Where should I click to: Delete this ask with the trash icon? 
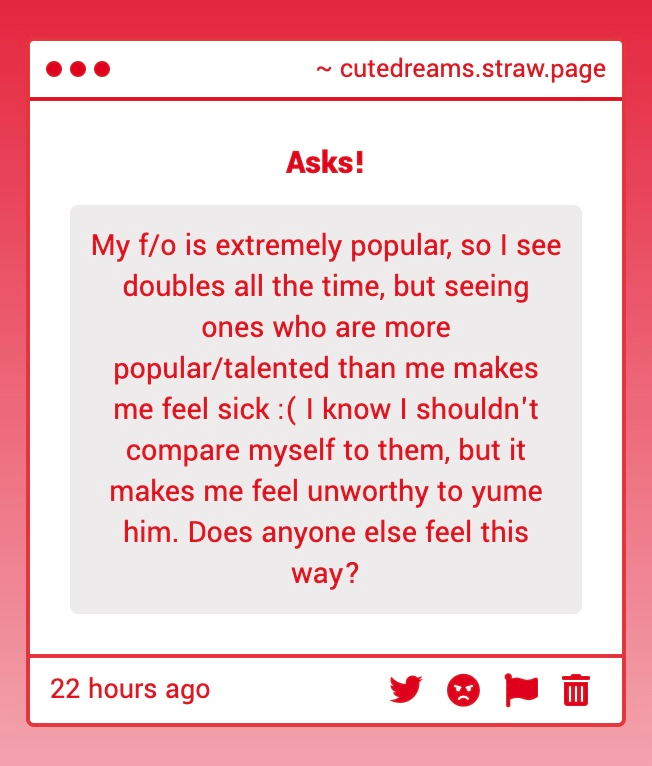pos(576,690)
